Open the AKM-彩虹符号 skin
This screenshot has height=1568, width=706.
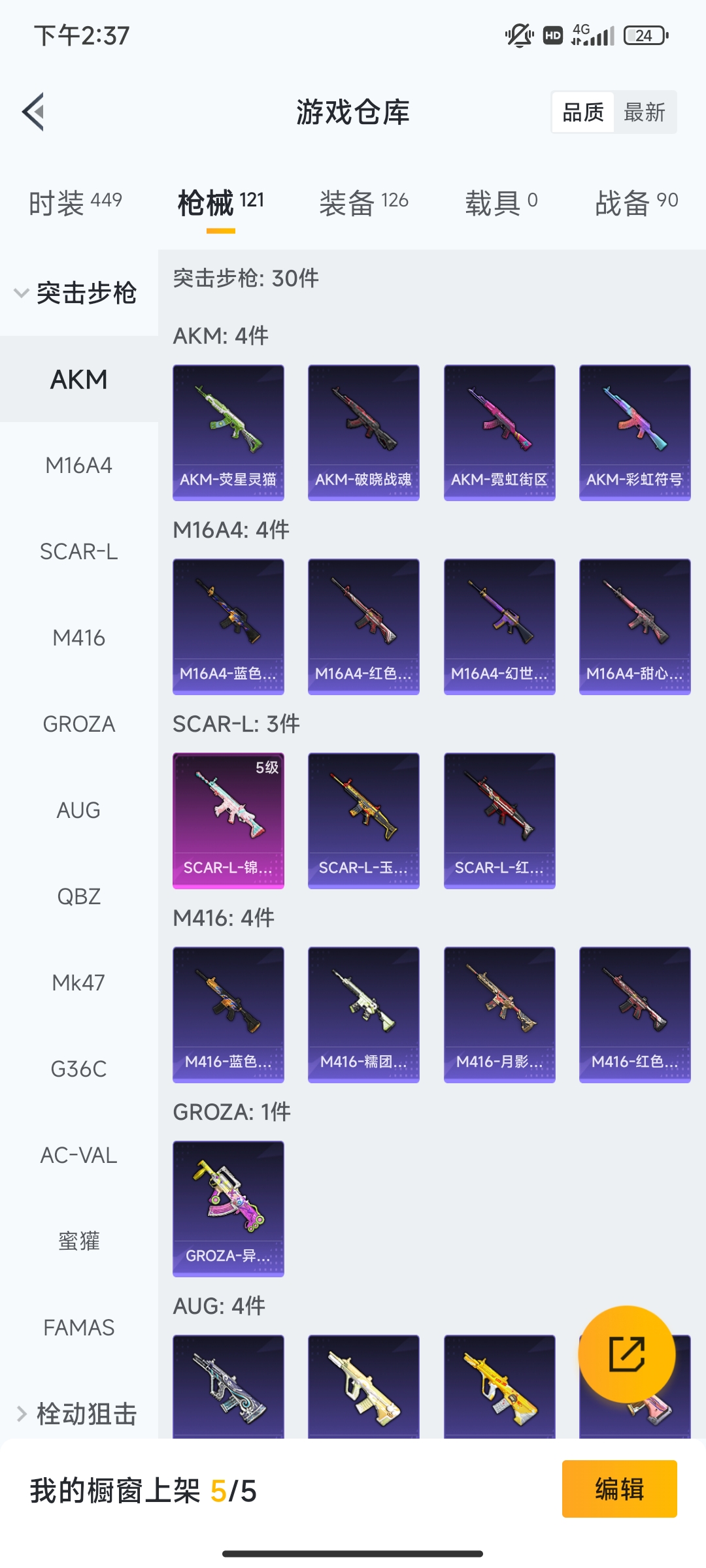click(635, 432)
